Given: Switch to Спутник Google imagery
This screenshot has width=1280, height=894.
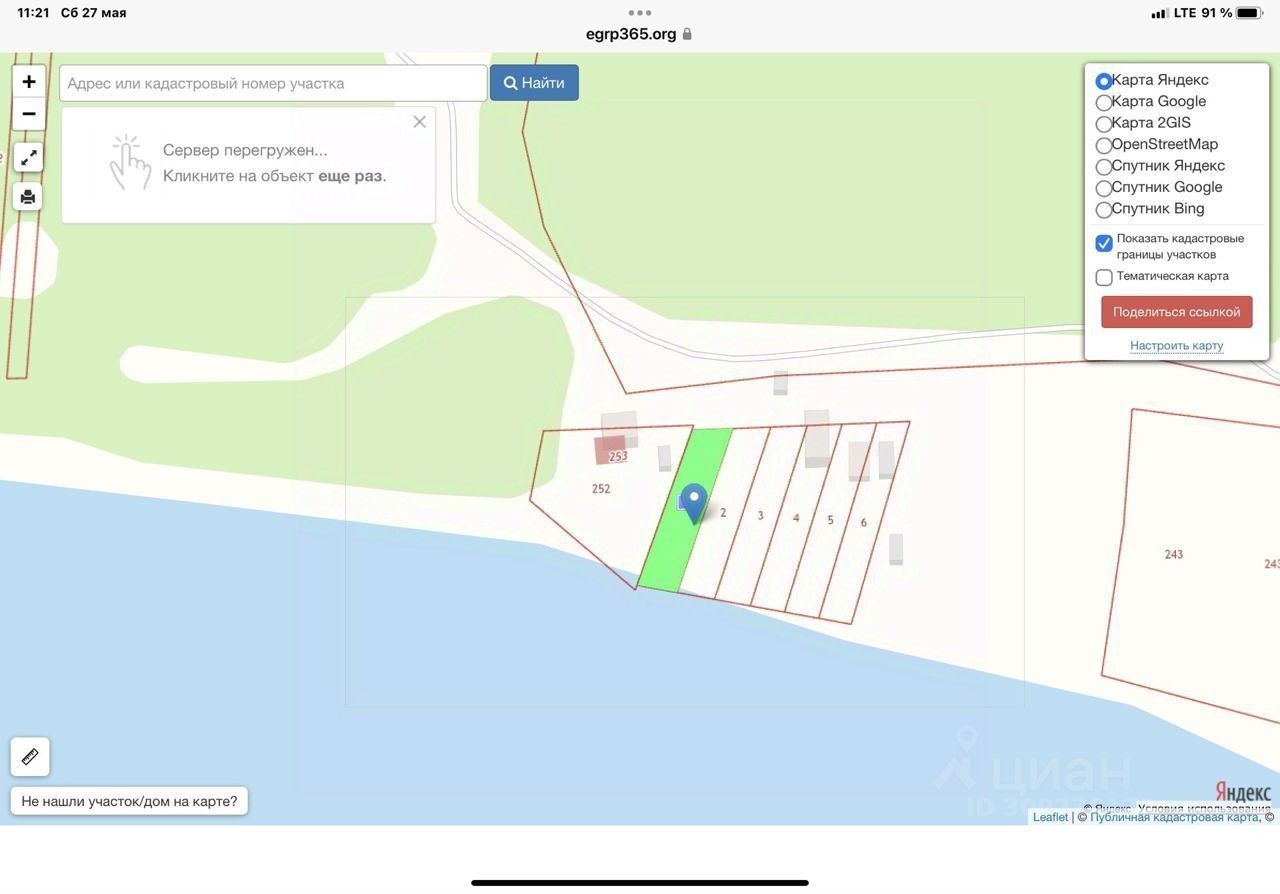Looking at the screenshot, I should click(1104, 188).
